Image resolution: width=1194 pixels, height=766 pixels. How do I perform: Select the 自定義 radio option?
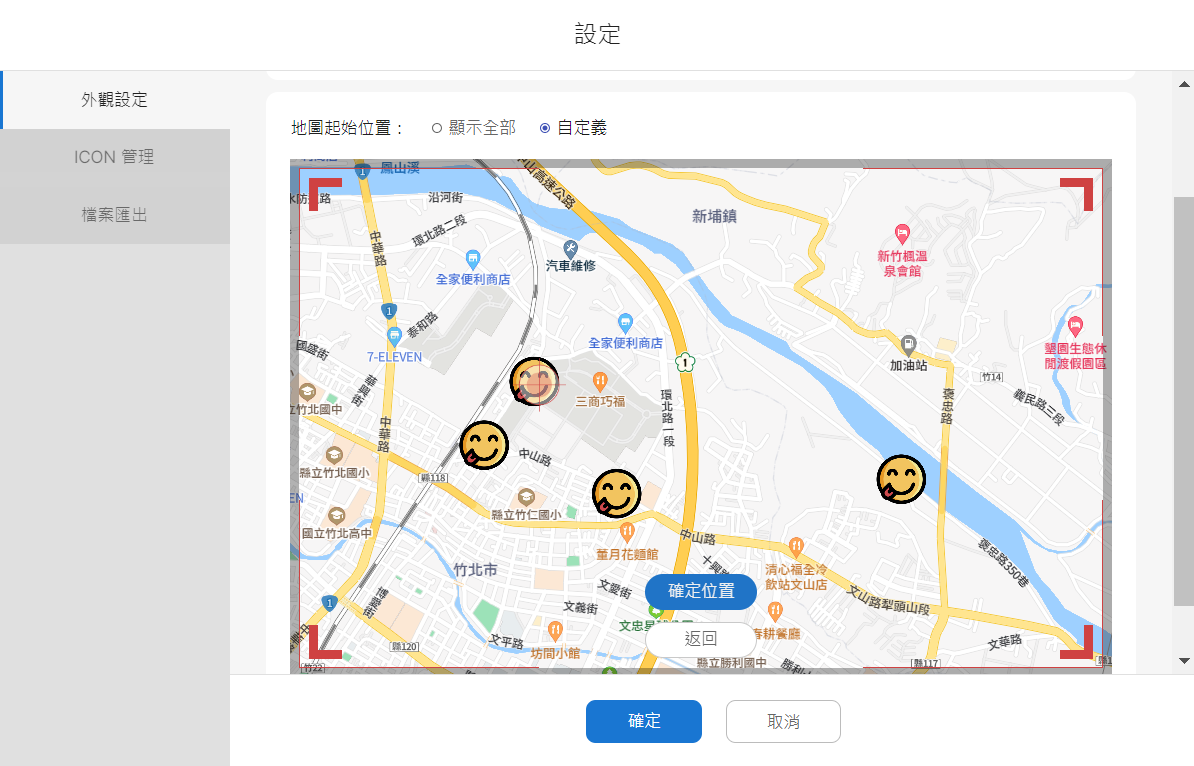coord(545,128)
